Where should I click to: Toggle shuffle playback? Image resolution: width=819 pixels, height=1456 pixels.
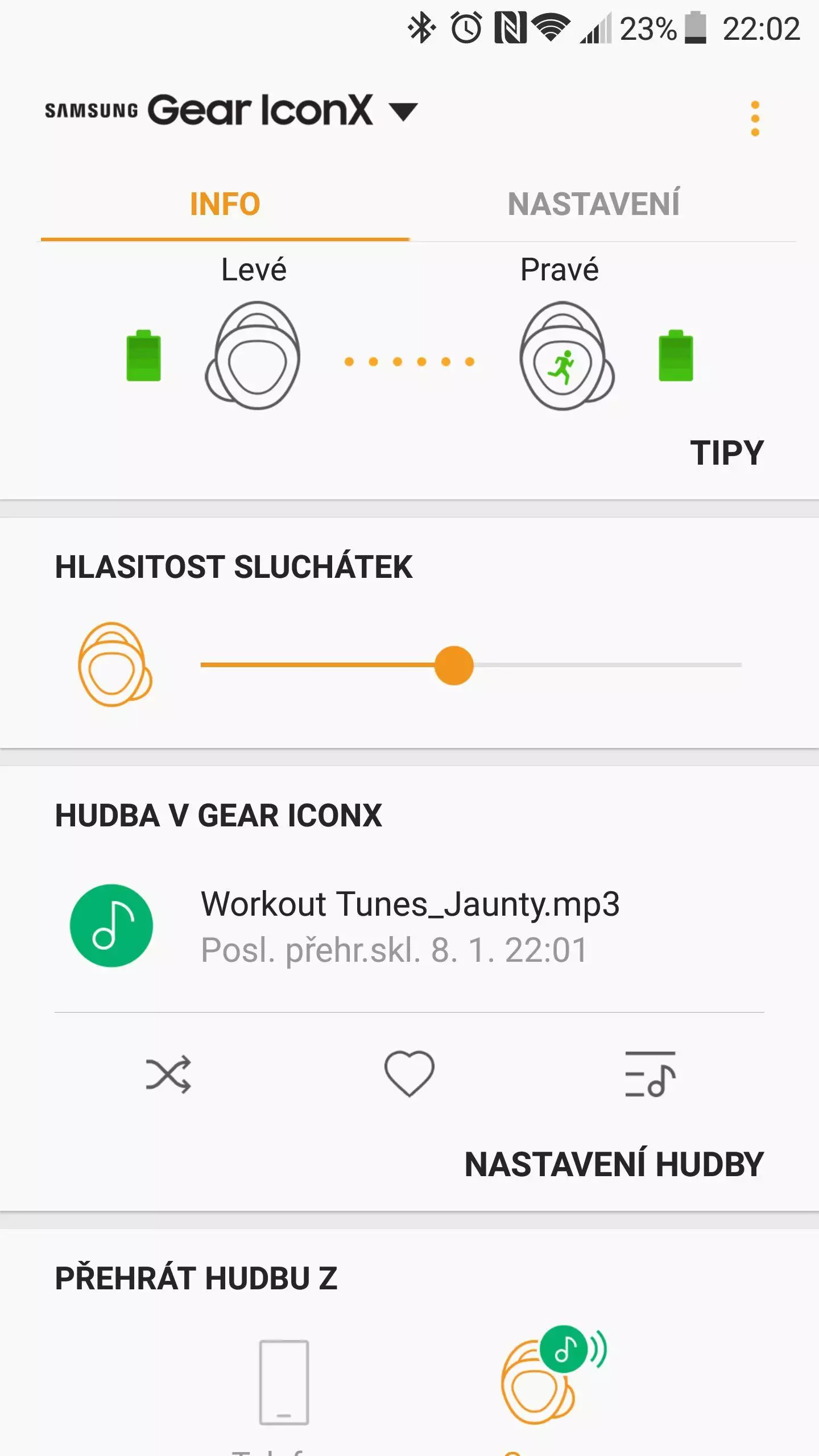pos(168,1074)
